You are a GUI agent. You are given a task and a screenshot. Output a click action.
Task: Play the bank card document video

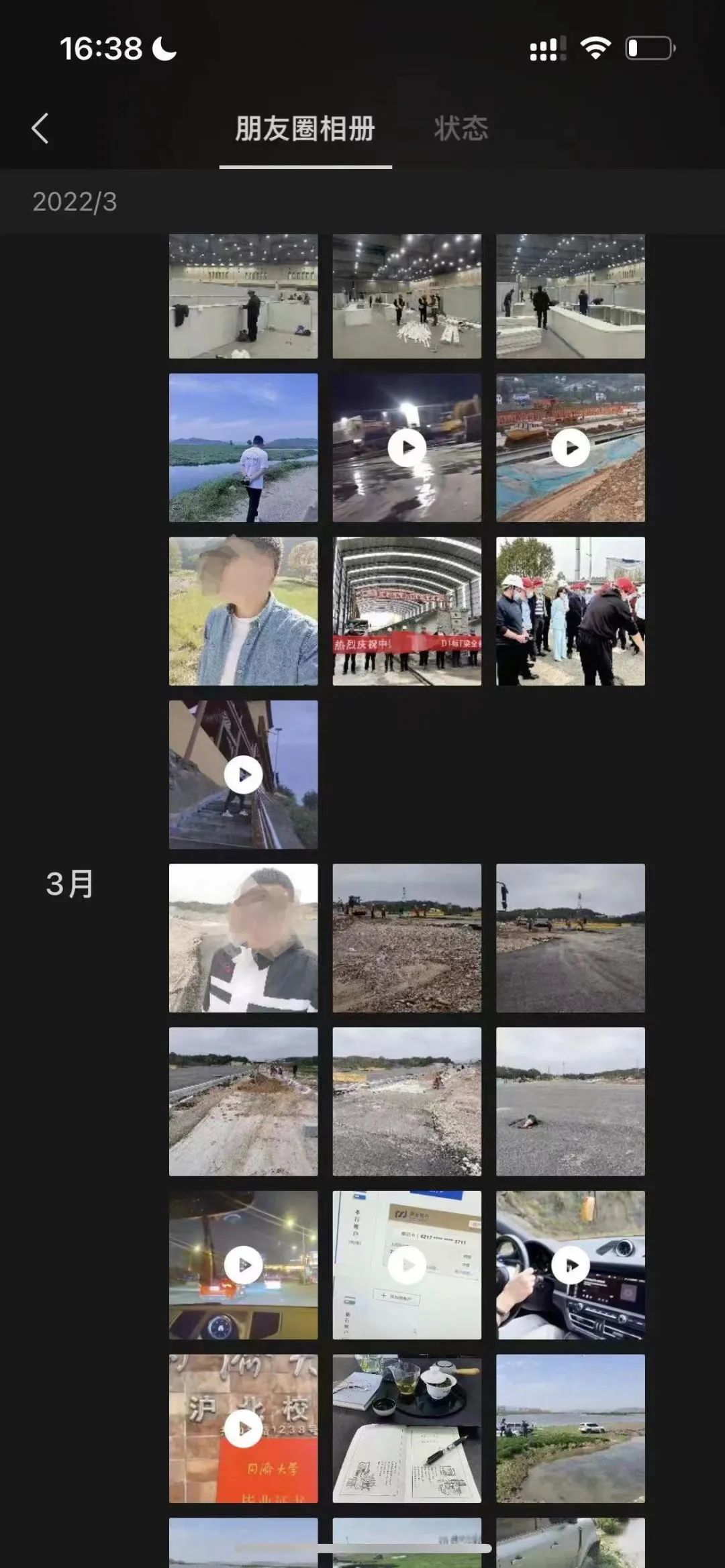407,1265
